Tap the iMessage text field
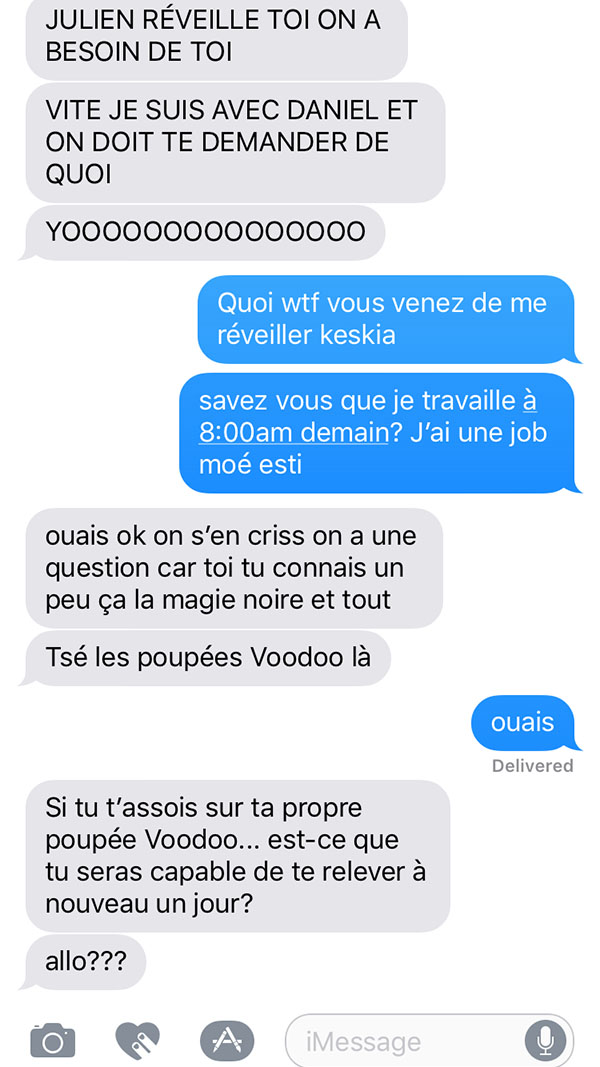This screenshot has height=1067, width=600. (x=429, y=1040)
